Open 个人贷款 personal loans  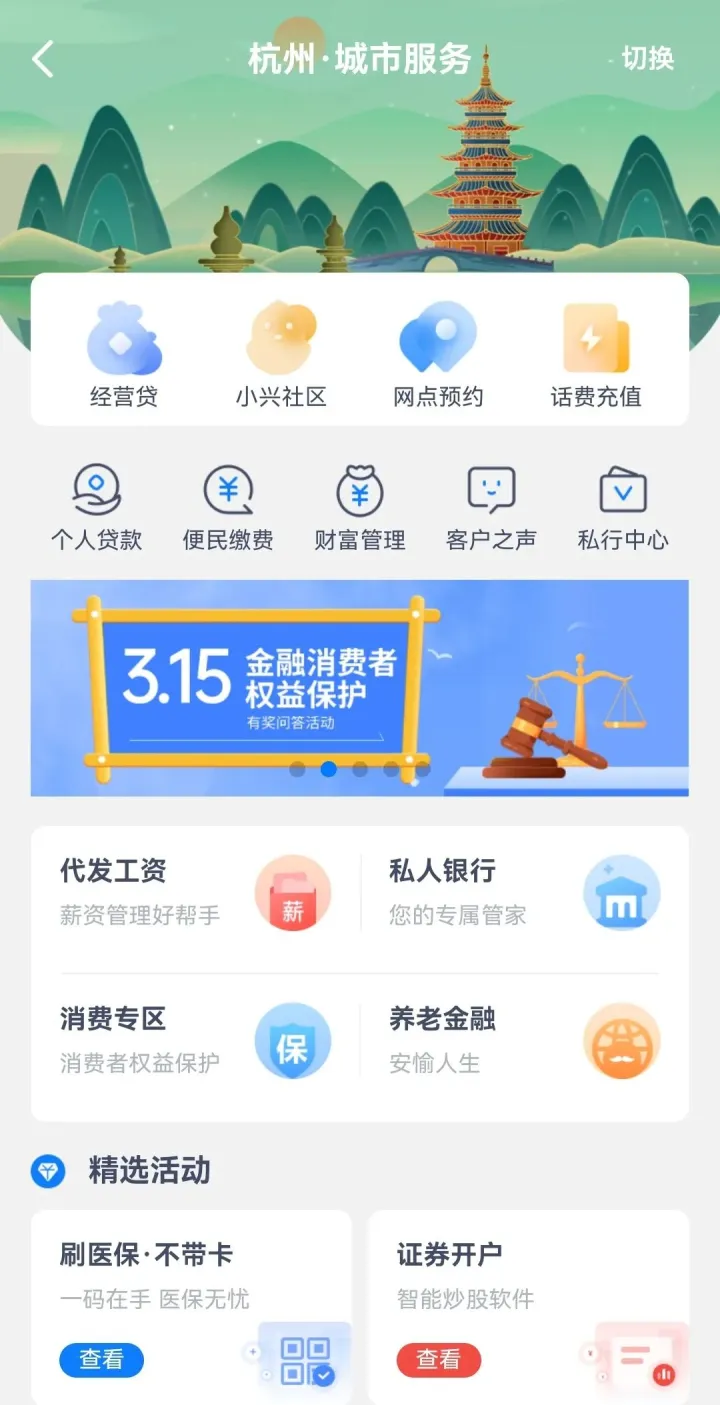click(97, 509)
